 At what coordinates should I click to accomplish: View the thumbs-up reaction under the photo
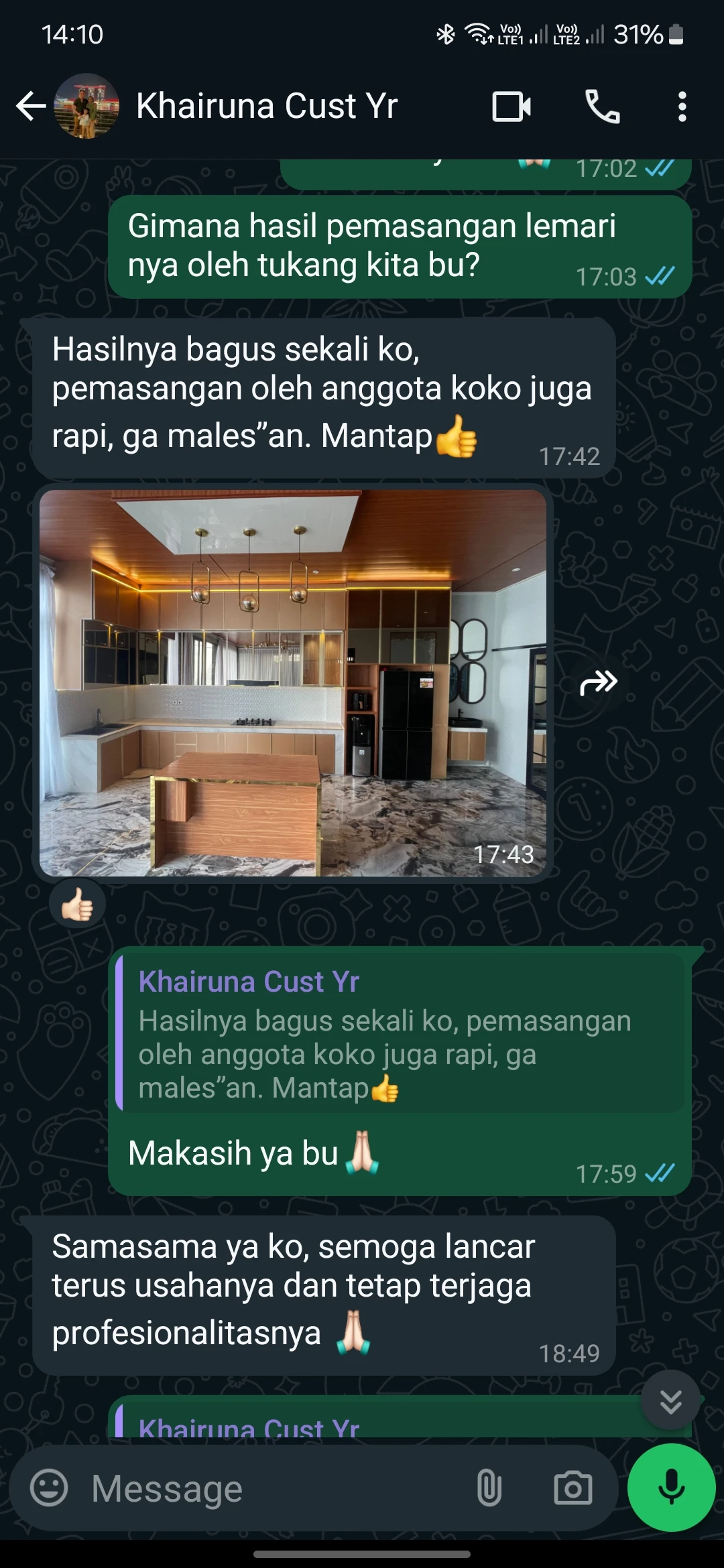pos(77,904)
